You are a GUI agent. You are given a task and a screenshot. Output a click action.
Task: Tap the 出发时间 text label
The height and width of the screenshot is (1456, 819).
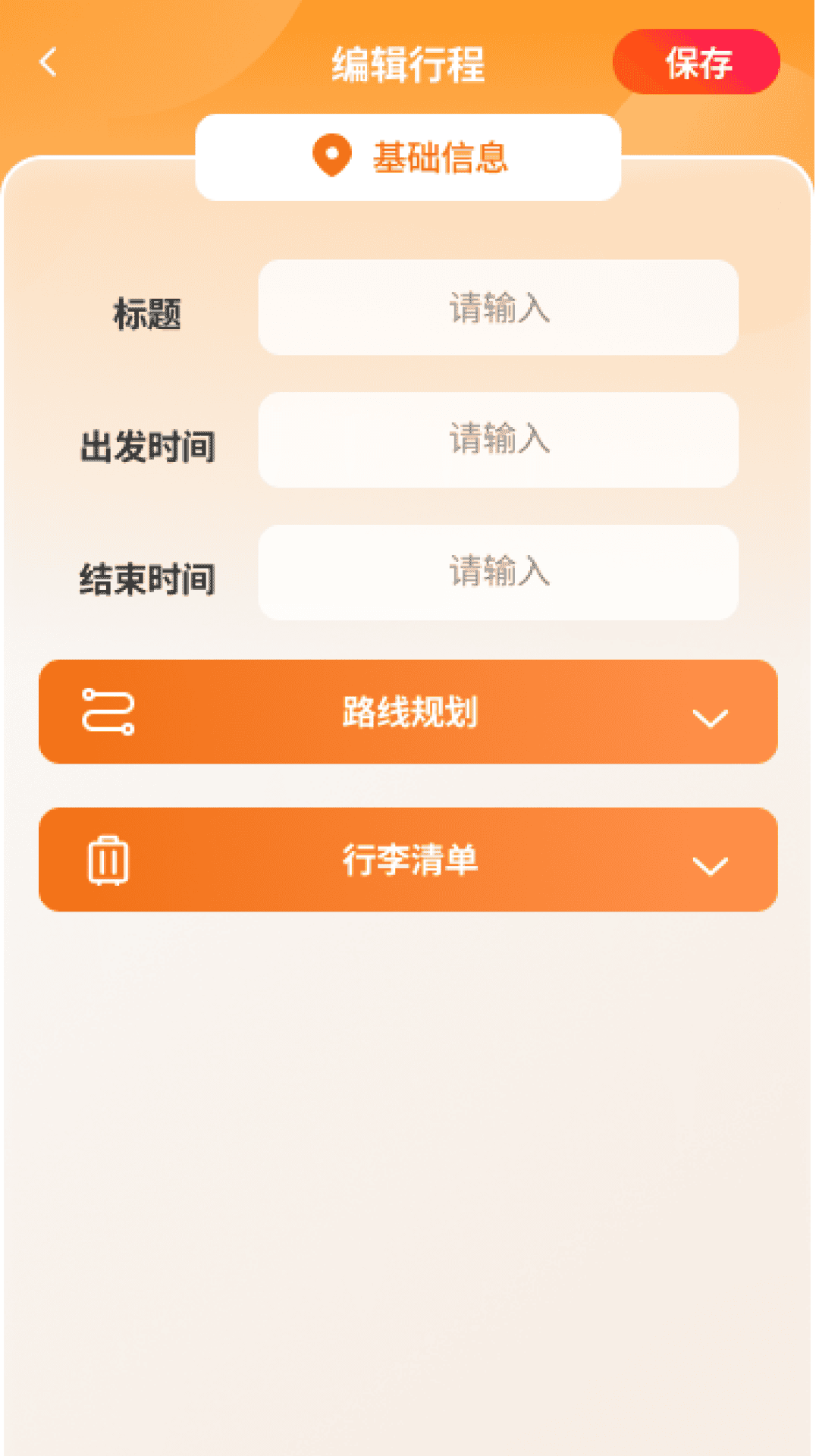click(149, 447)
